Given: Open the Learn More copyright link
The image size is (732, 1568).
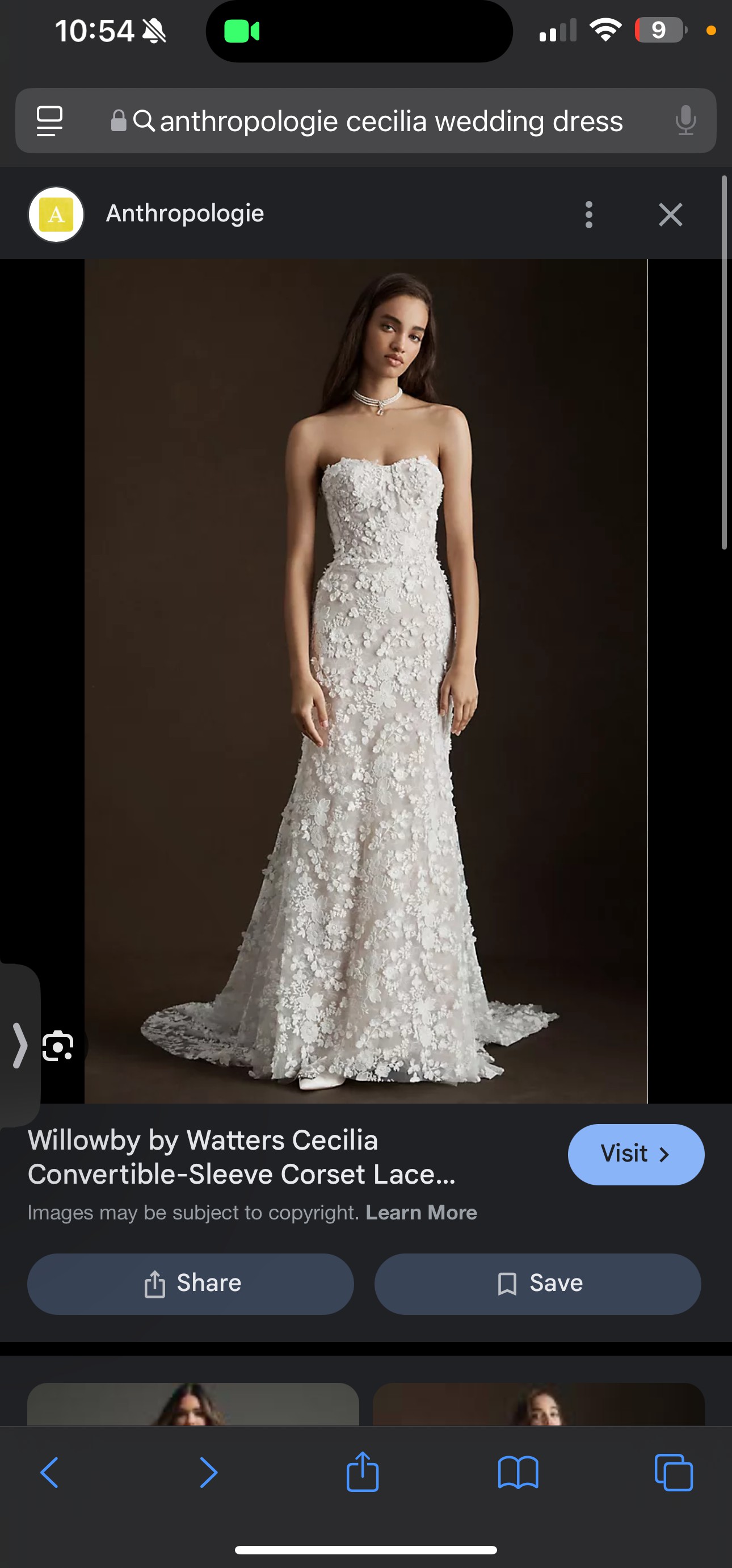Looking at the screenshot, I should [x=421, y=1213].
